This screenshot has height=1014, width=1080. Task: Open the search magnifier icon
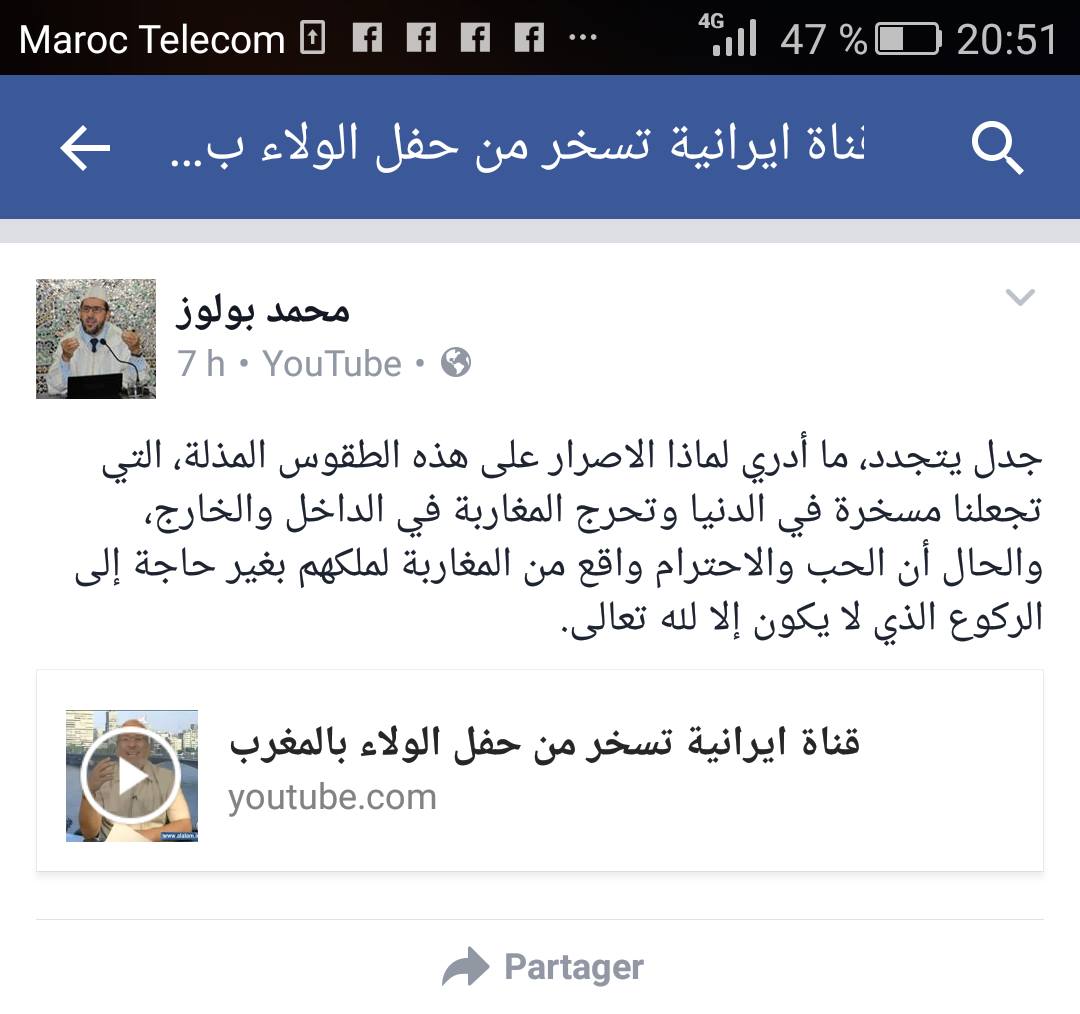996,148
